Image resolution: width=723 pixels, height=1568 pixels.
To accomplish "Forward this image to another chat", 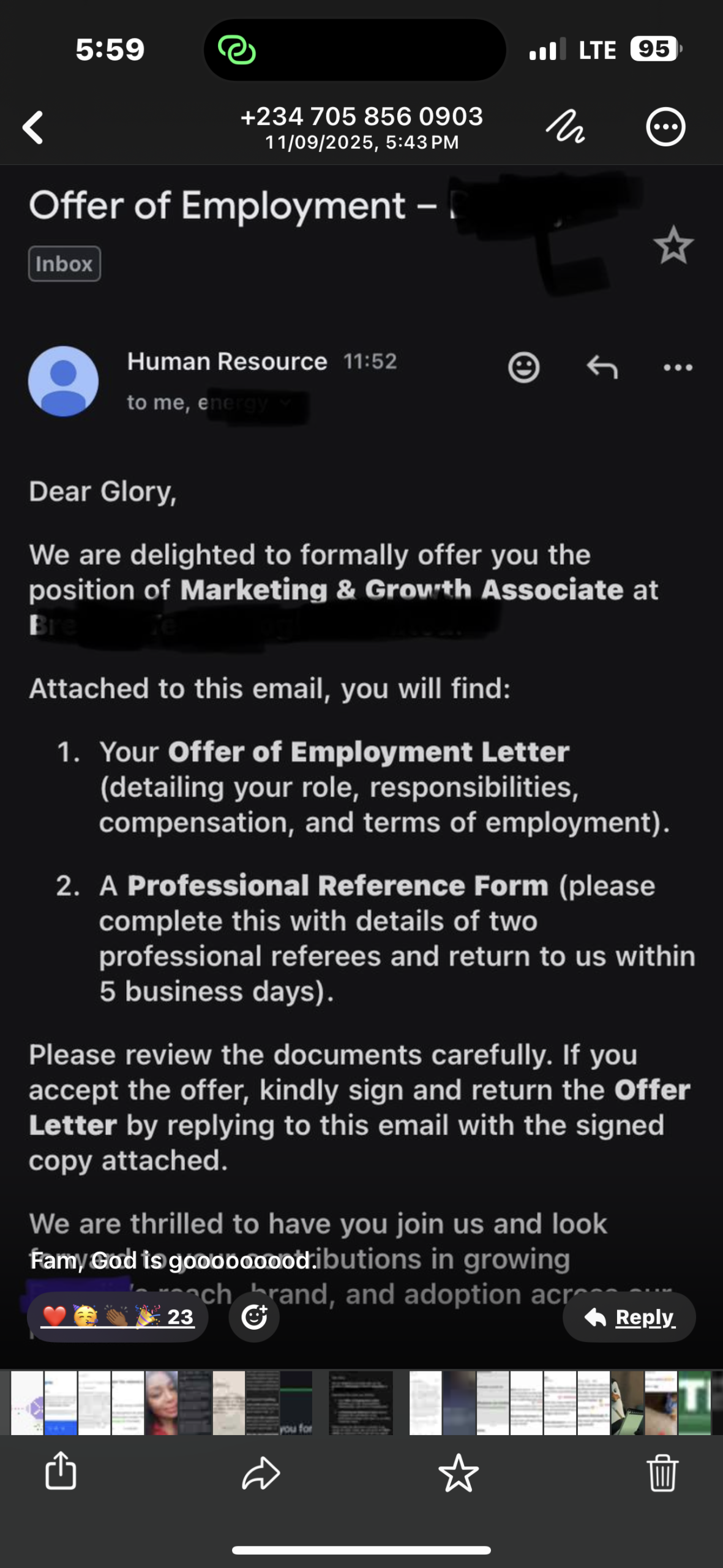I will pyautogui.click(x=261, y=1473).
